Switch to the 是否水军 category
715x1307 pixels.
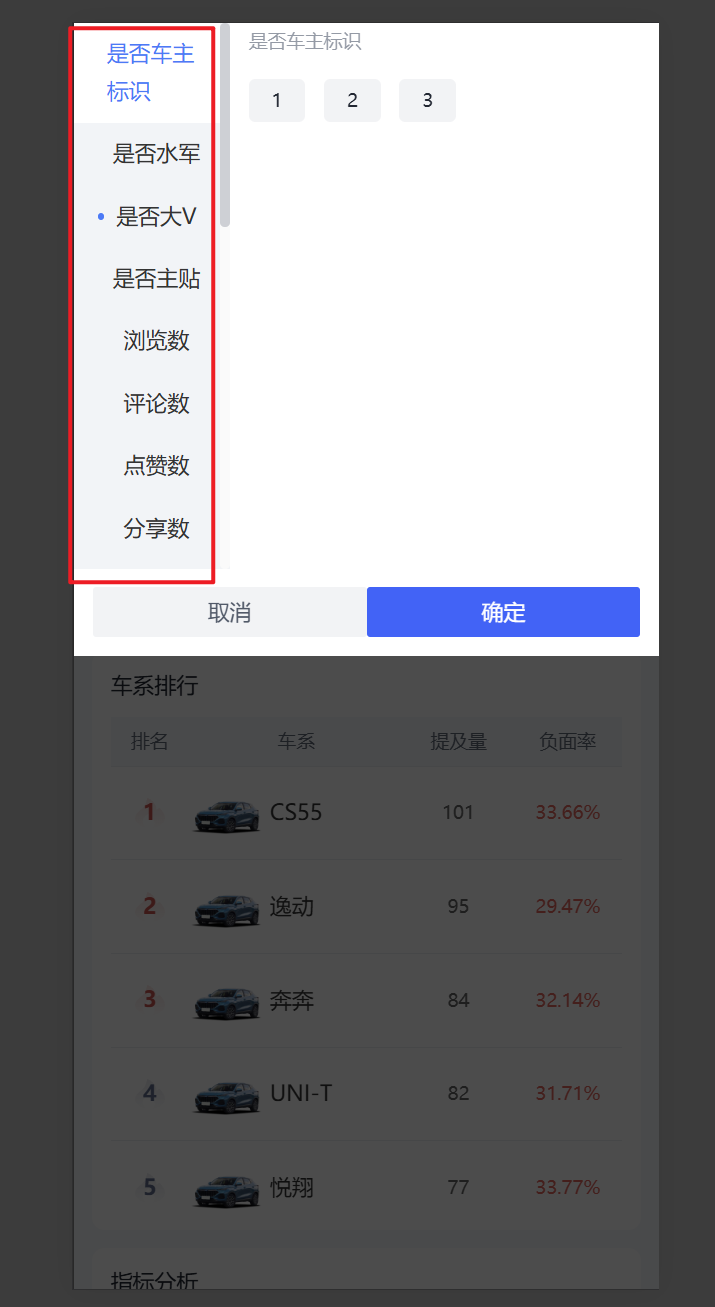156,154
